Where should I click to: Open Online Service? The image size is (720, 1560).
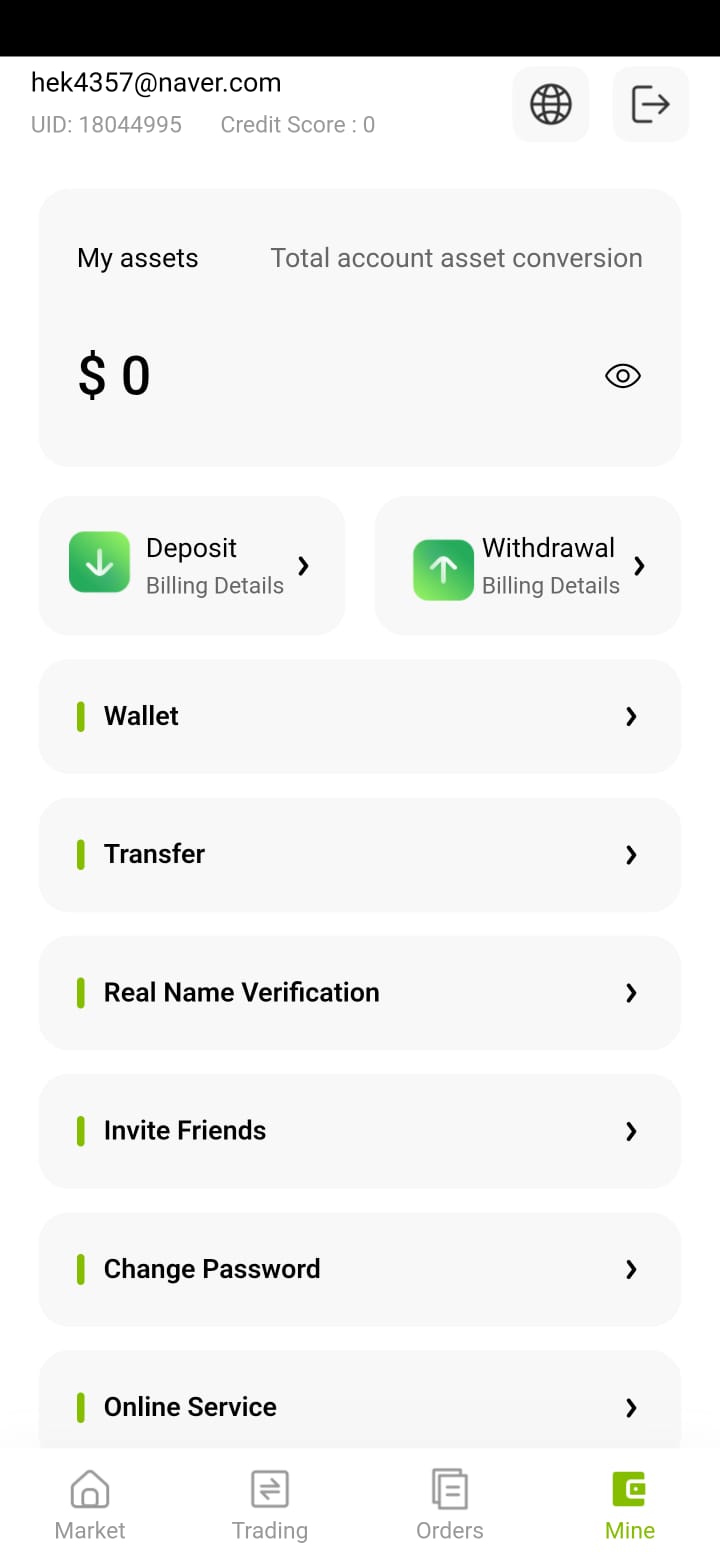(x=360, y=1400)
